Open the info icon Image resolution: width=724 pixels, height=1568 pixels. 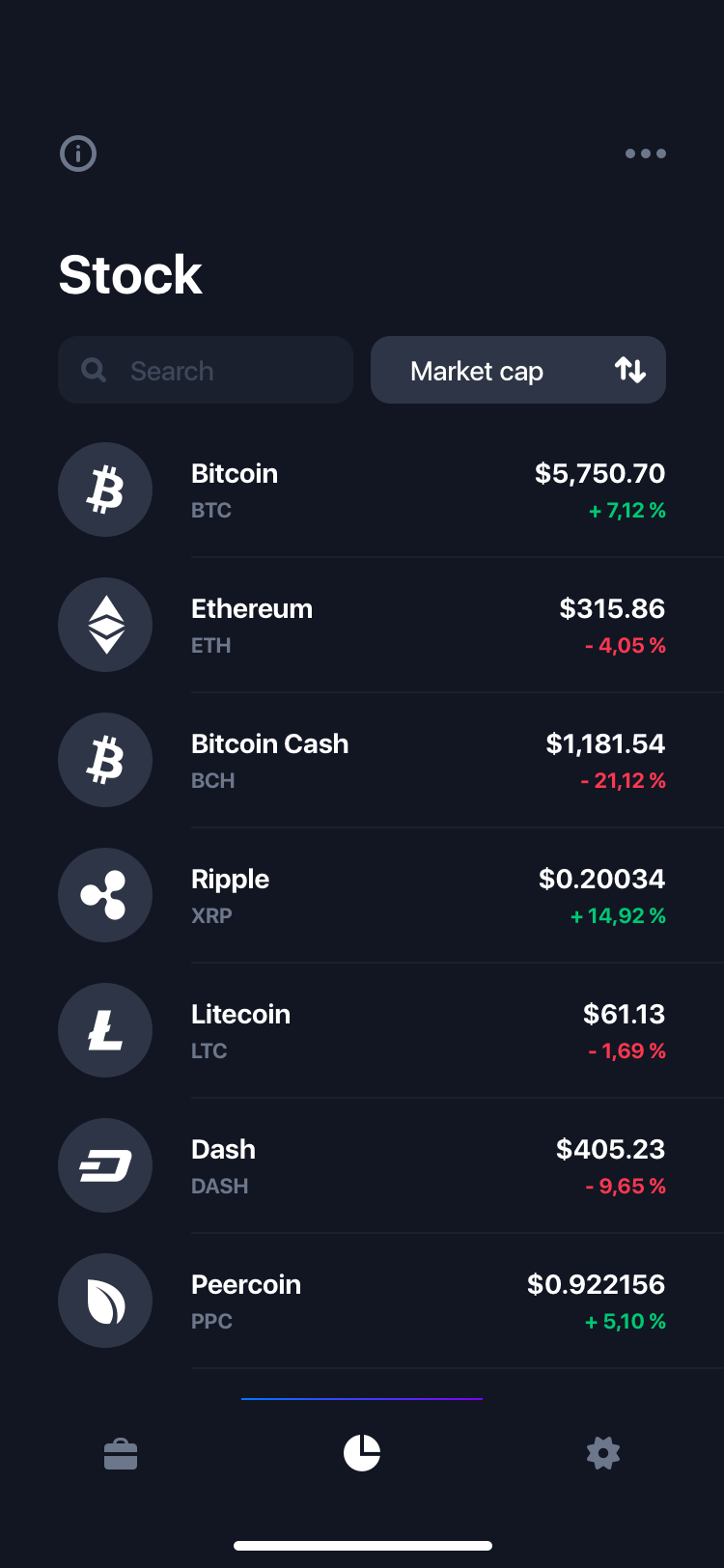(78, 154)
